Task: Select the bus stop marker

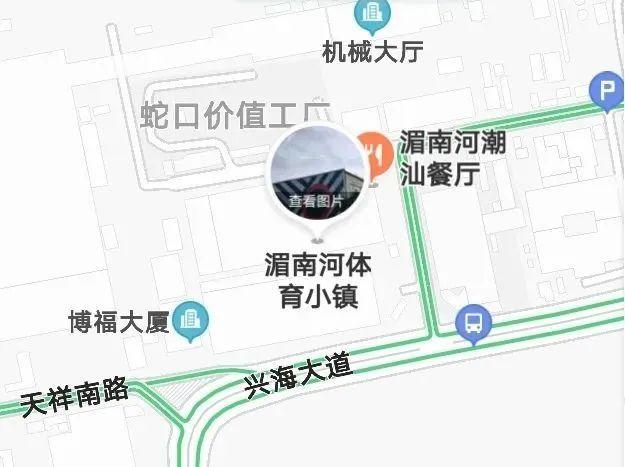Action: pyautogui.click(x=473, y=322)
